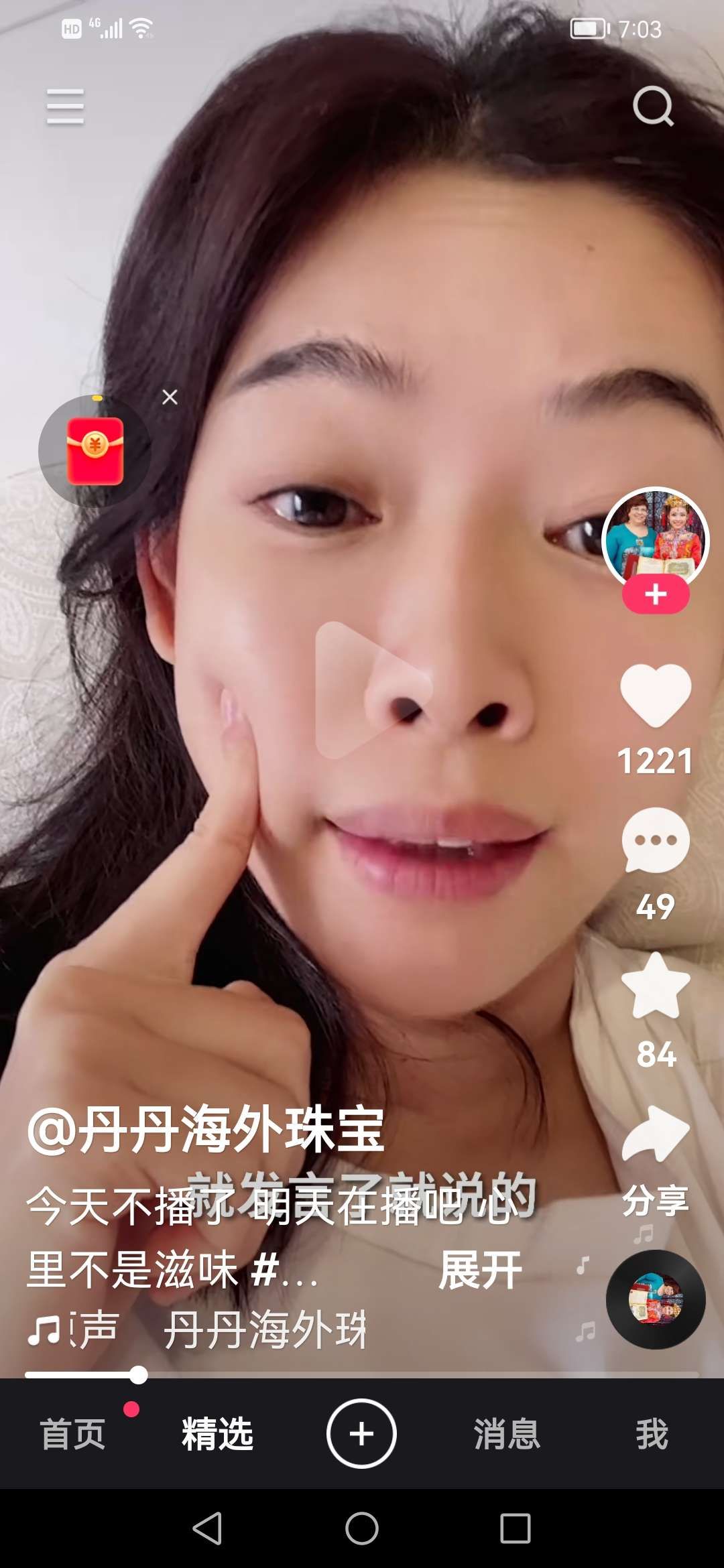The width and height of the screenshot is (724, 1568).
Task: Open the 我 profile tab
Action: point(652,1434)
